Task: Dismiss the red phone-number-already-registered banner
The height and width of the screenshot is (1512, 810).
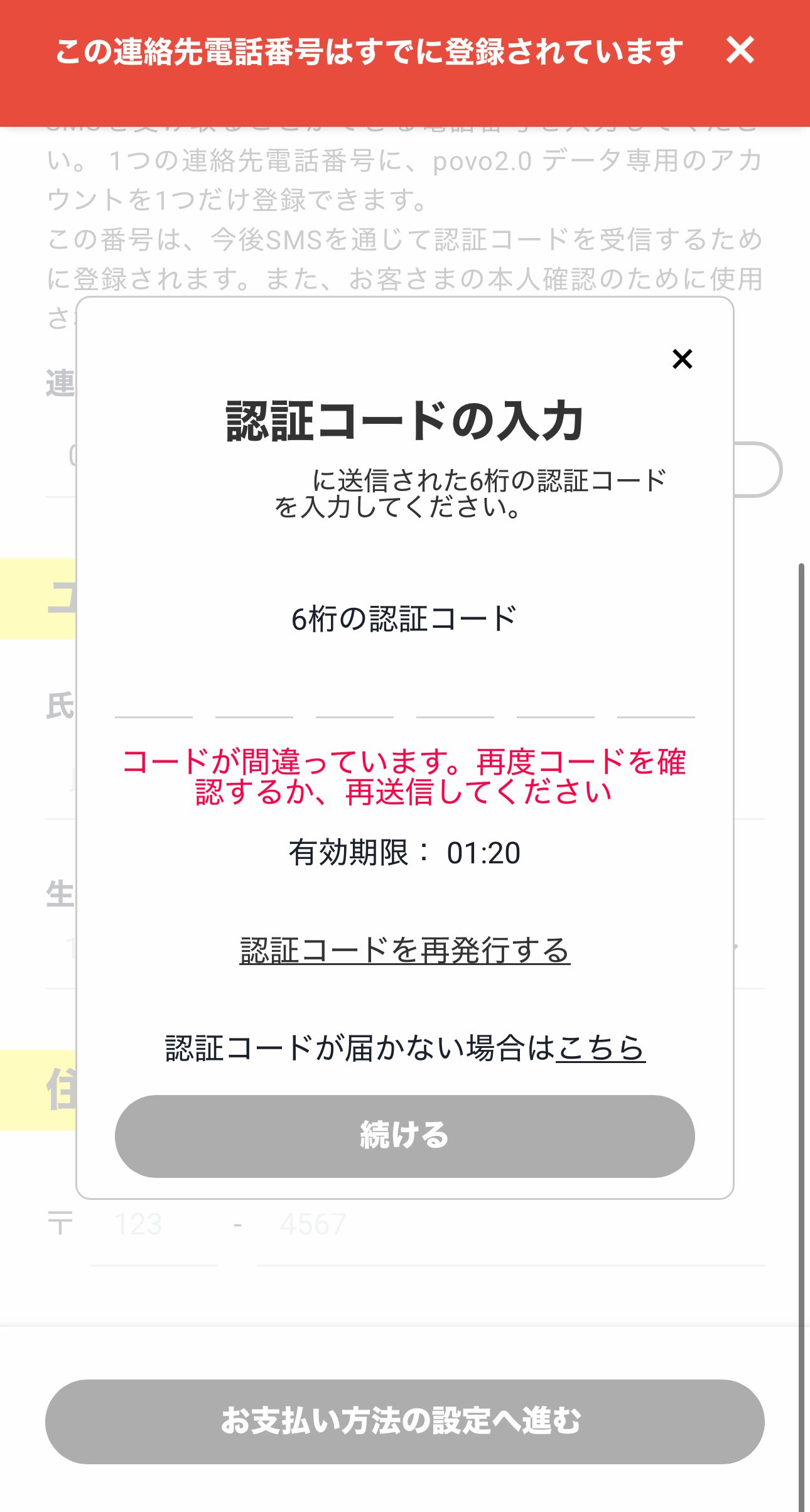Action: 740,50
